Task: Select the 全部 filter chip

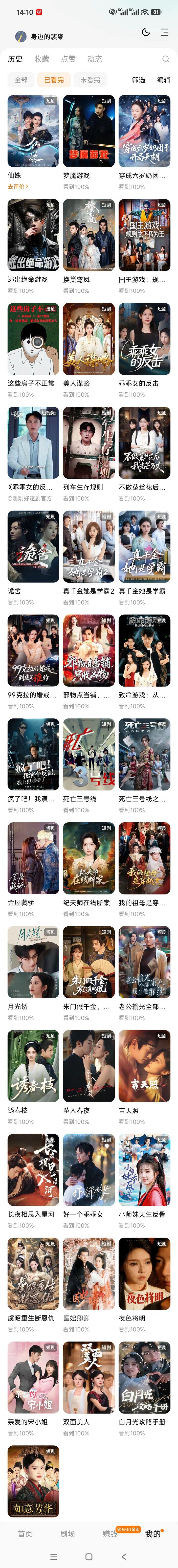Action: (21, 80)
